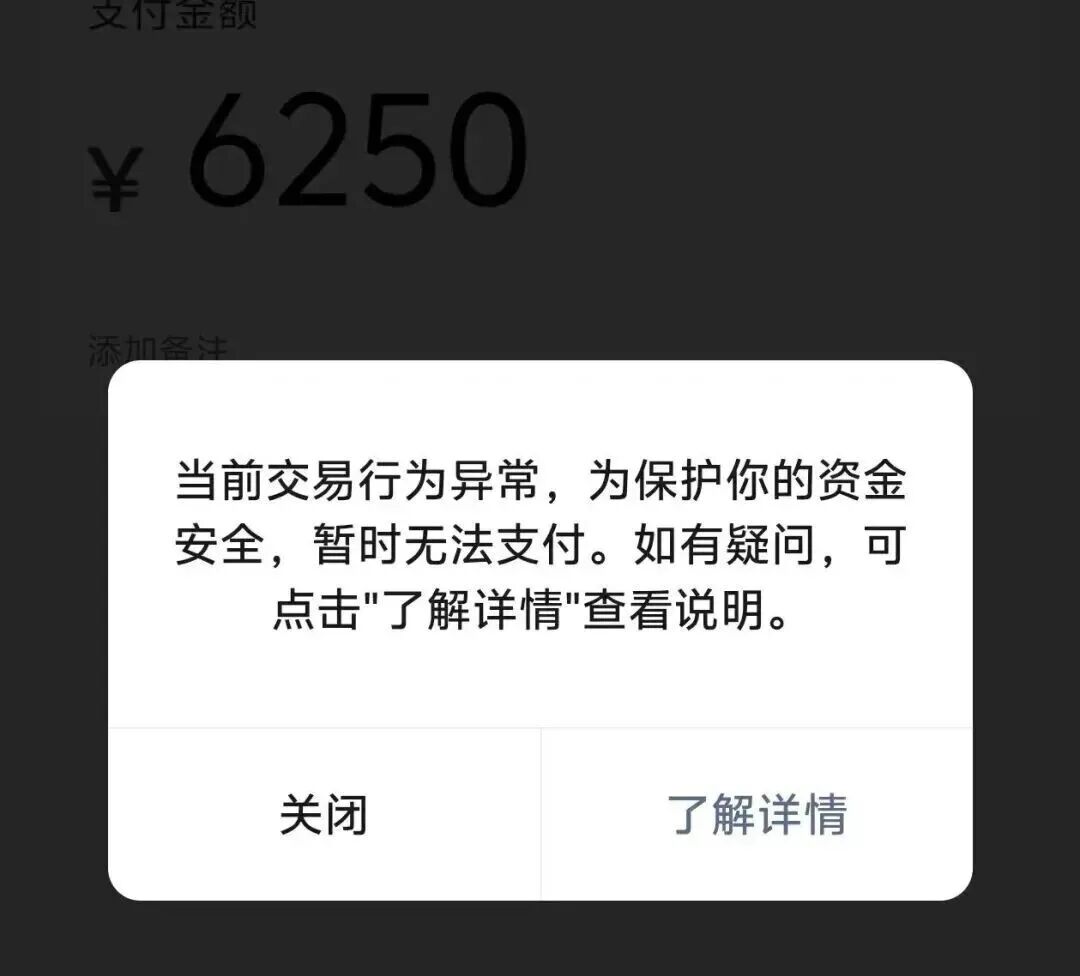Image resolution: width=1080 pixels, height=976 pixels.
Task: Open 了解详情 for more information
Action: 756,815
